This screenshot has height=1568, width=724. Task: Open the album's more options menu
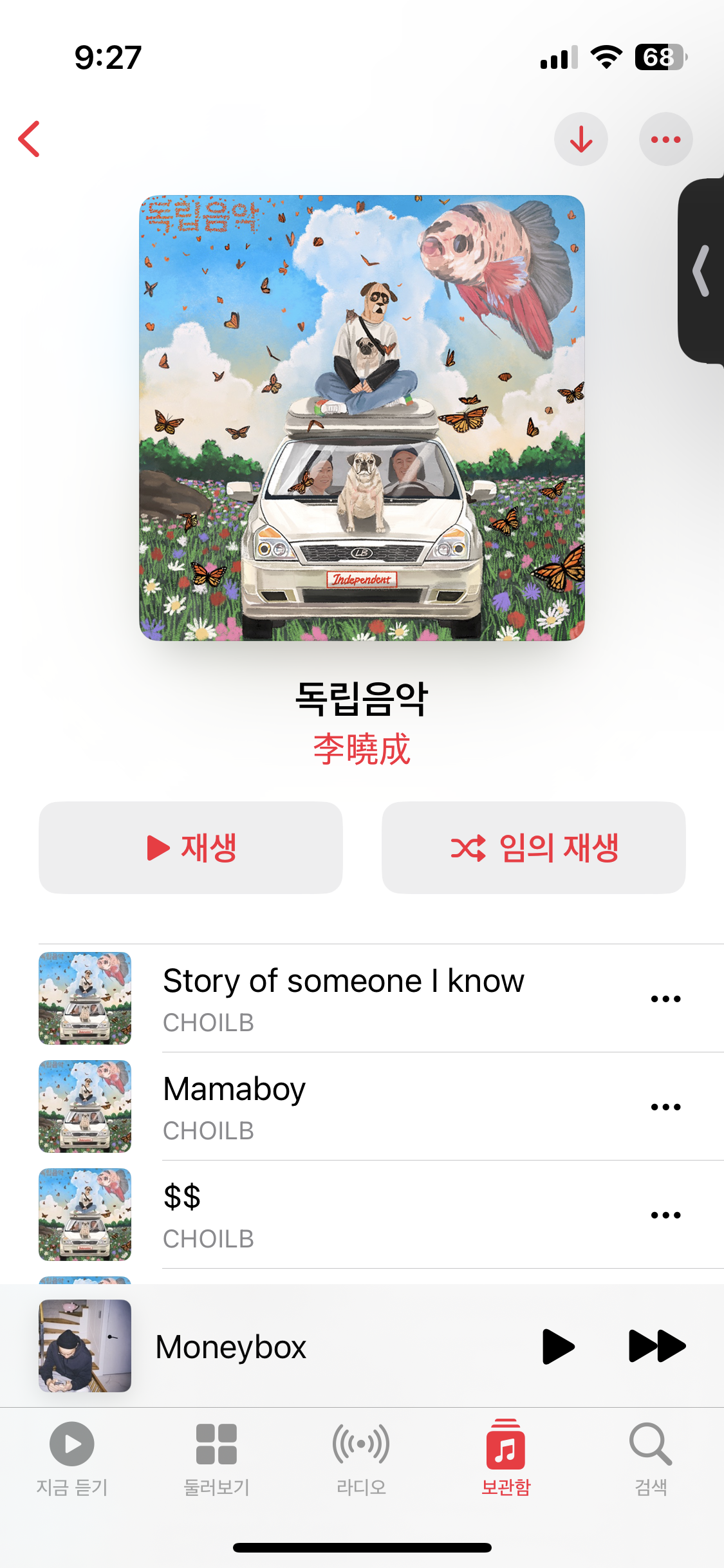(x=665, y=139)
